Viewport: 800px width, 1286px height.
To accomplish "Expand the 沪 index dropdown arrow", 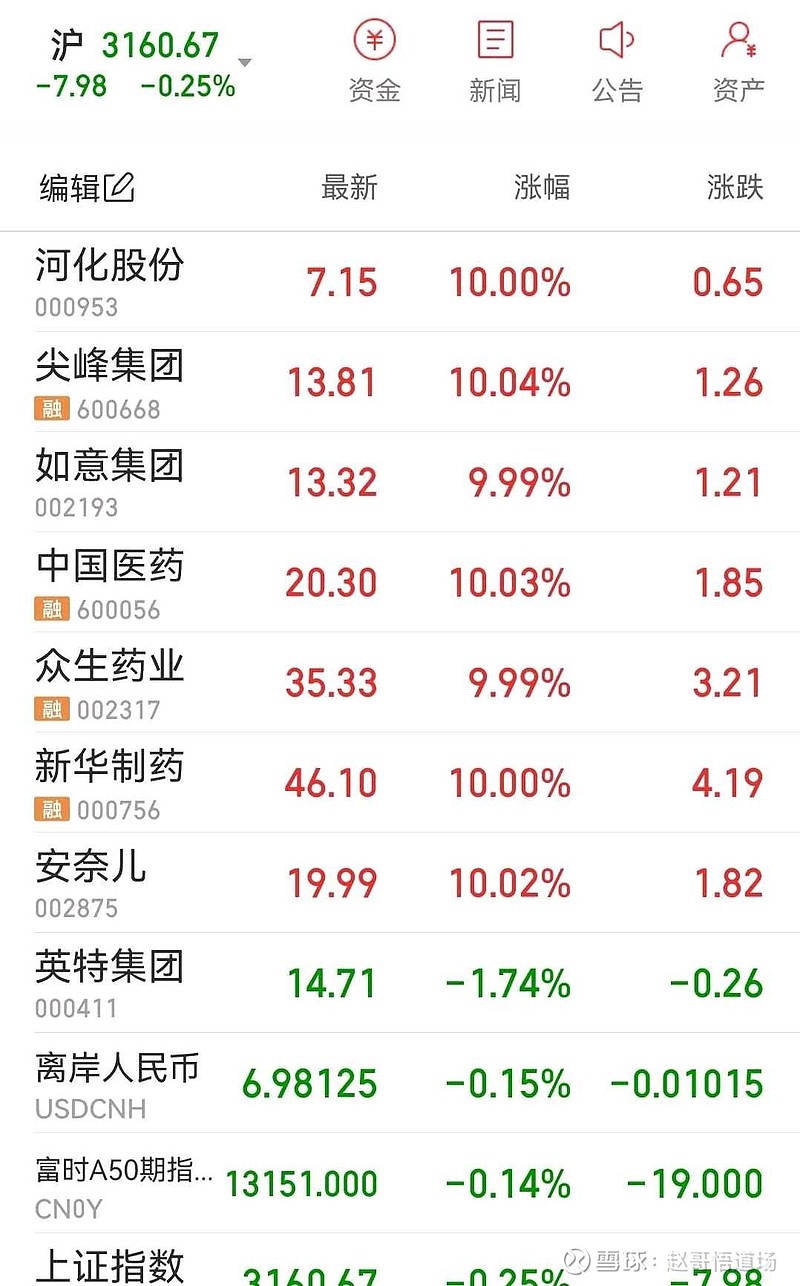I will pyautogui.click(x=244, y=62).
